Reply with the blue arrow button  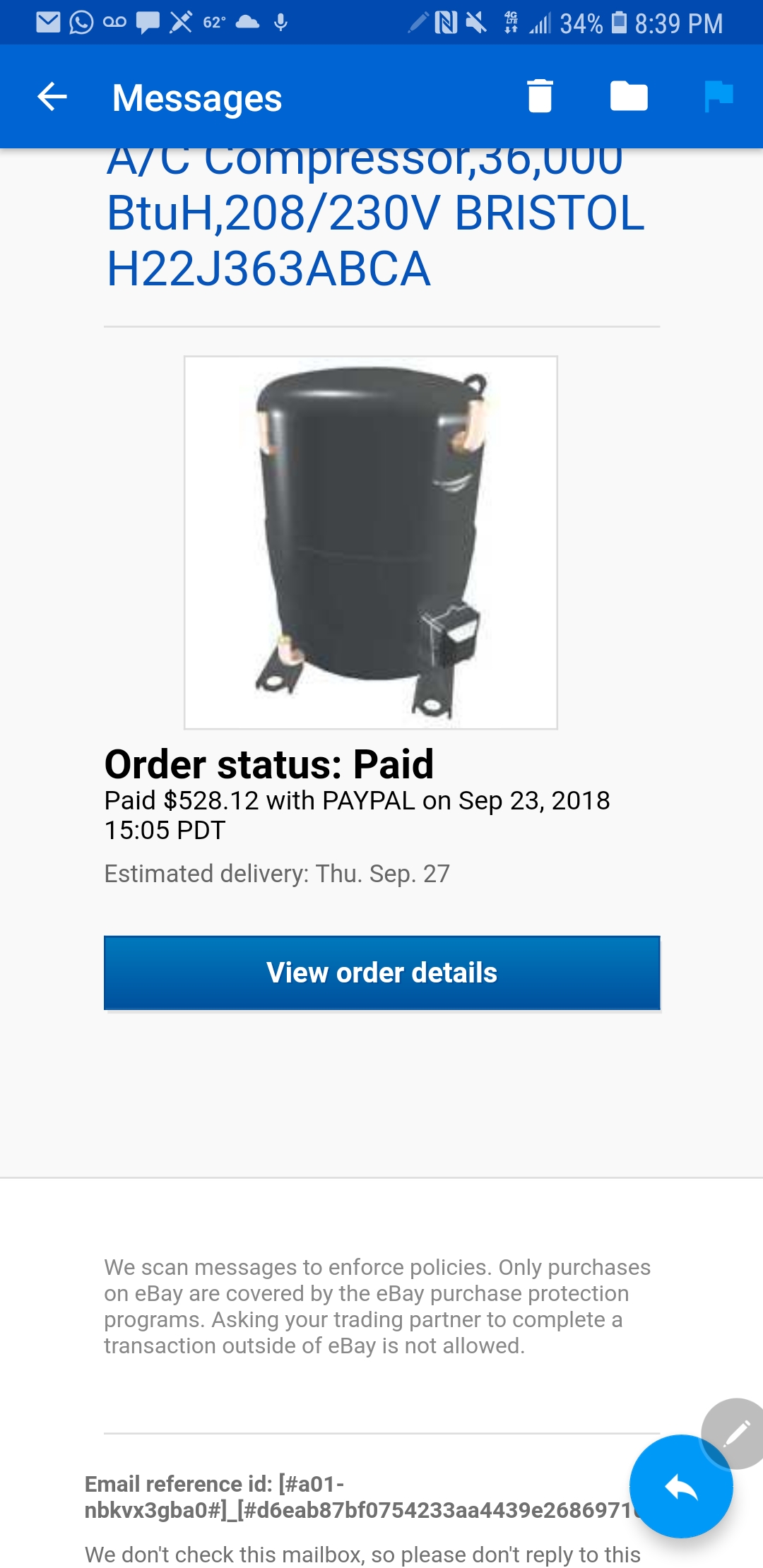(x=680, y=1487)
